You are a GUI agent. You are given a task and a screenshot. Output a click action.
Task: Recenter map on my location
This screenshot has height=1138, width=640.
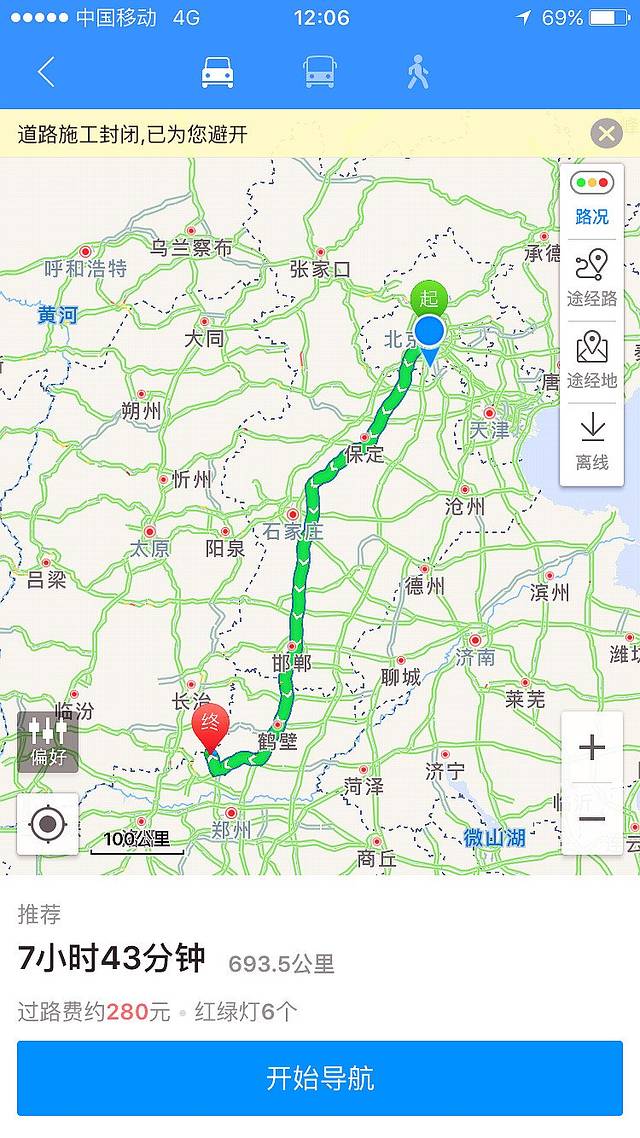(x=48, y=825)
